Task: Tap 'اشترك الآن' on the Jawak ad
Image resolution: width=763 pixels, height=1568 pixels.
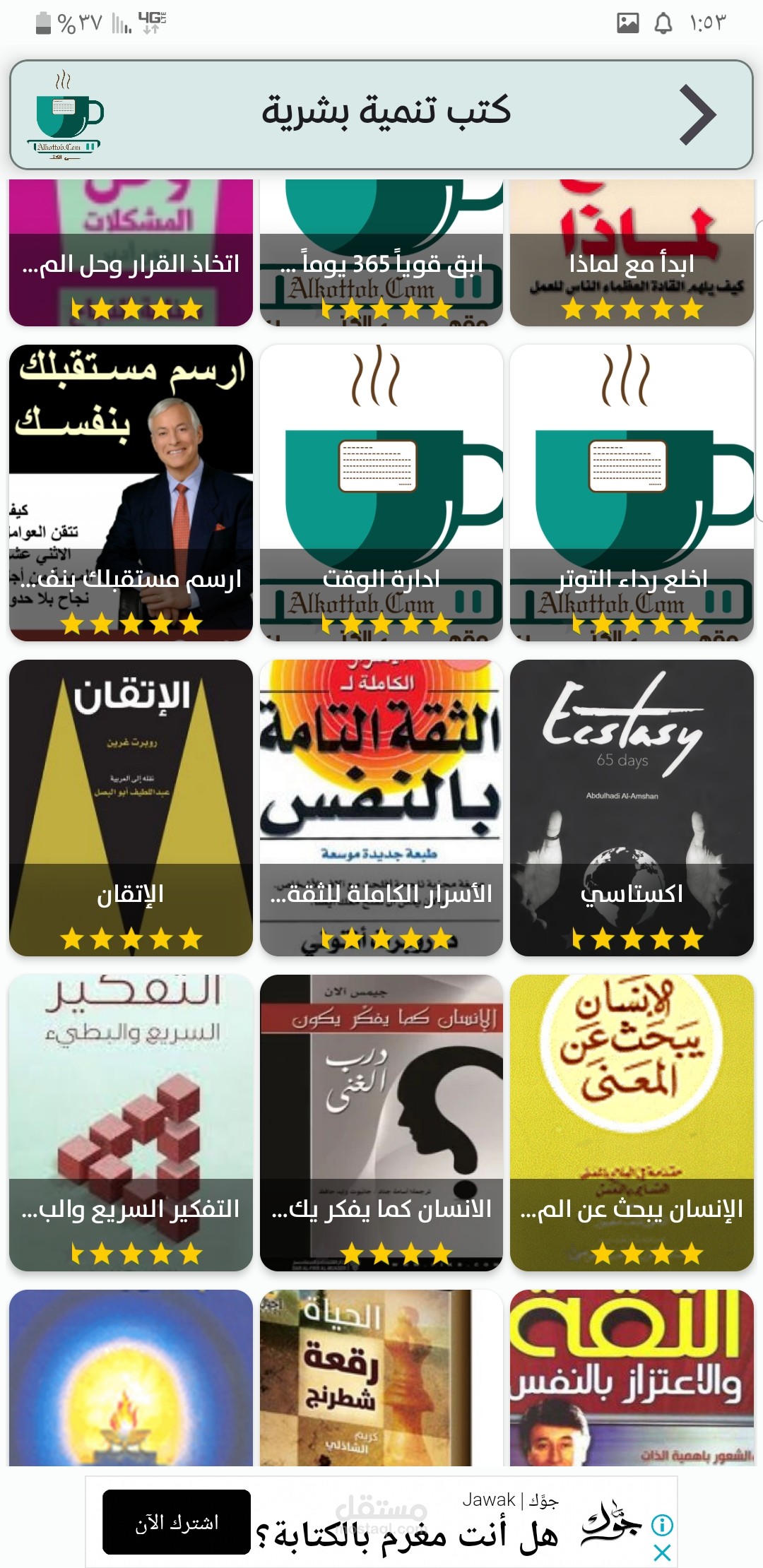Action: (x=177, y=1522)
